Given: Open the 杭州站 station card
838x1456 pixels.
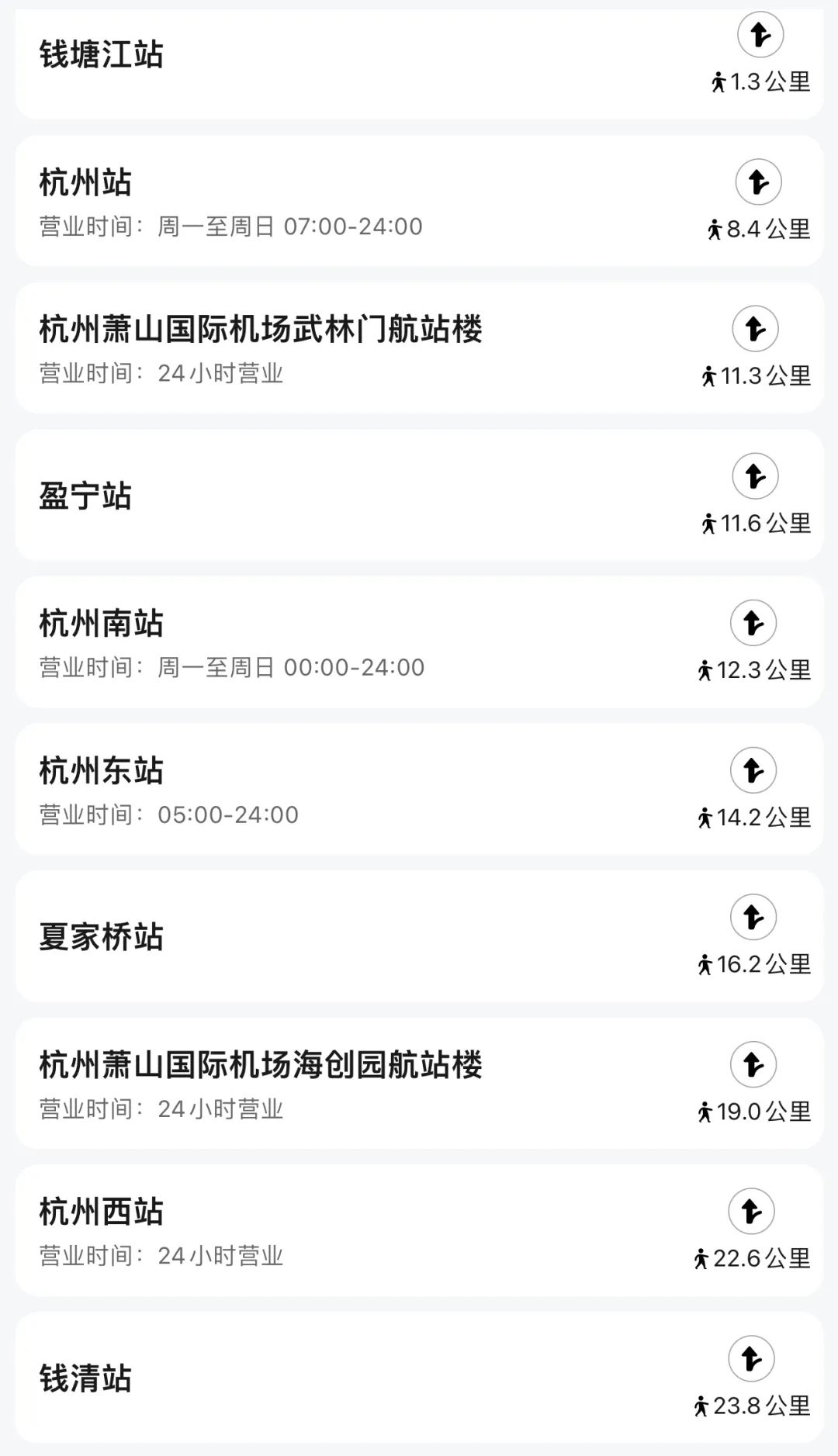Looking at the screenshot, I should 310,201.
